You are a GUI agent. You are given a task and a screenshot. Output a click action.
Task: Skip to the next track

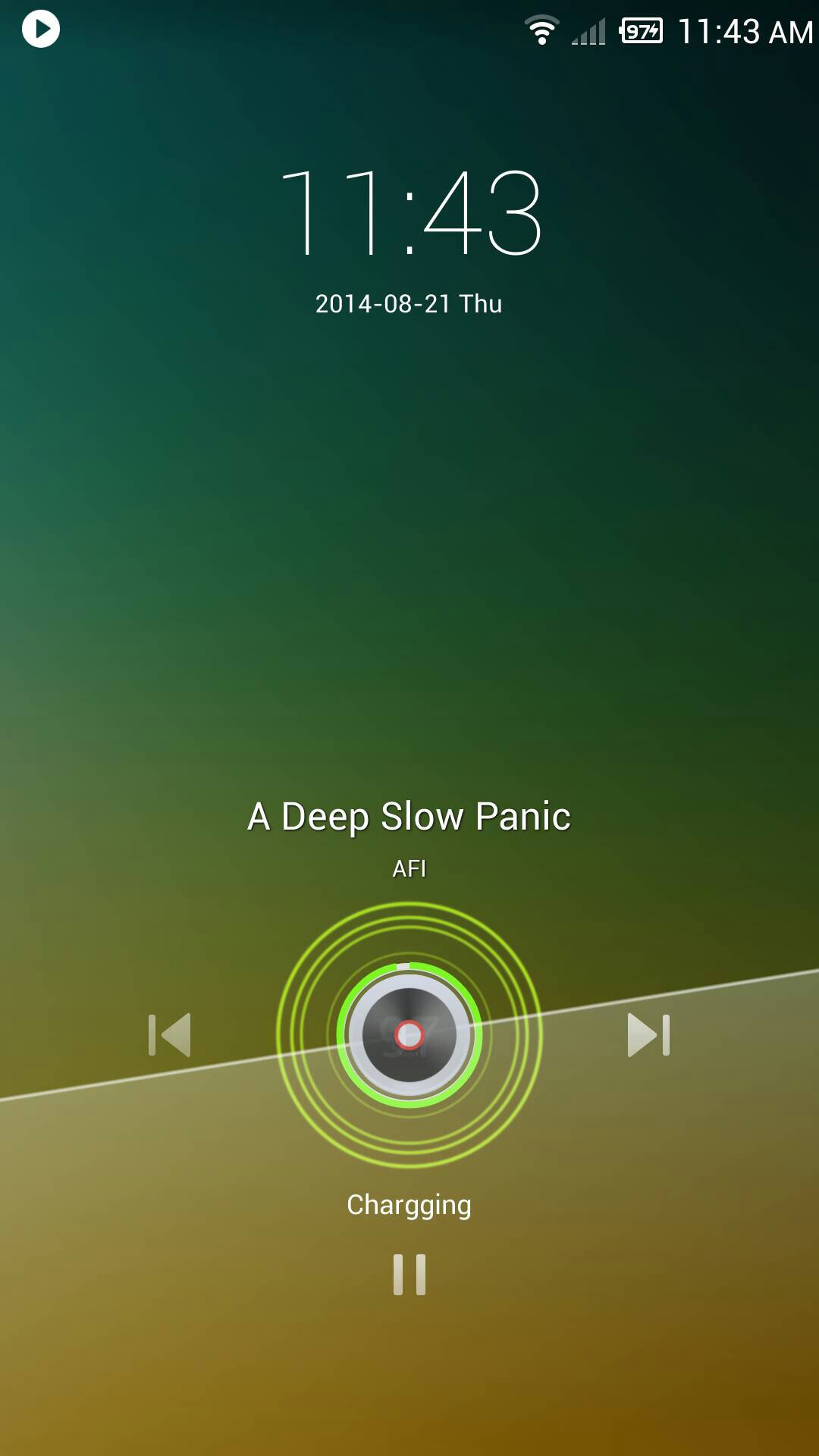point(648,1035)
